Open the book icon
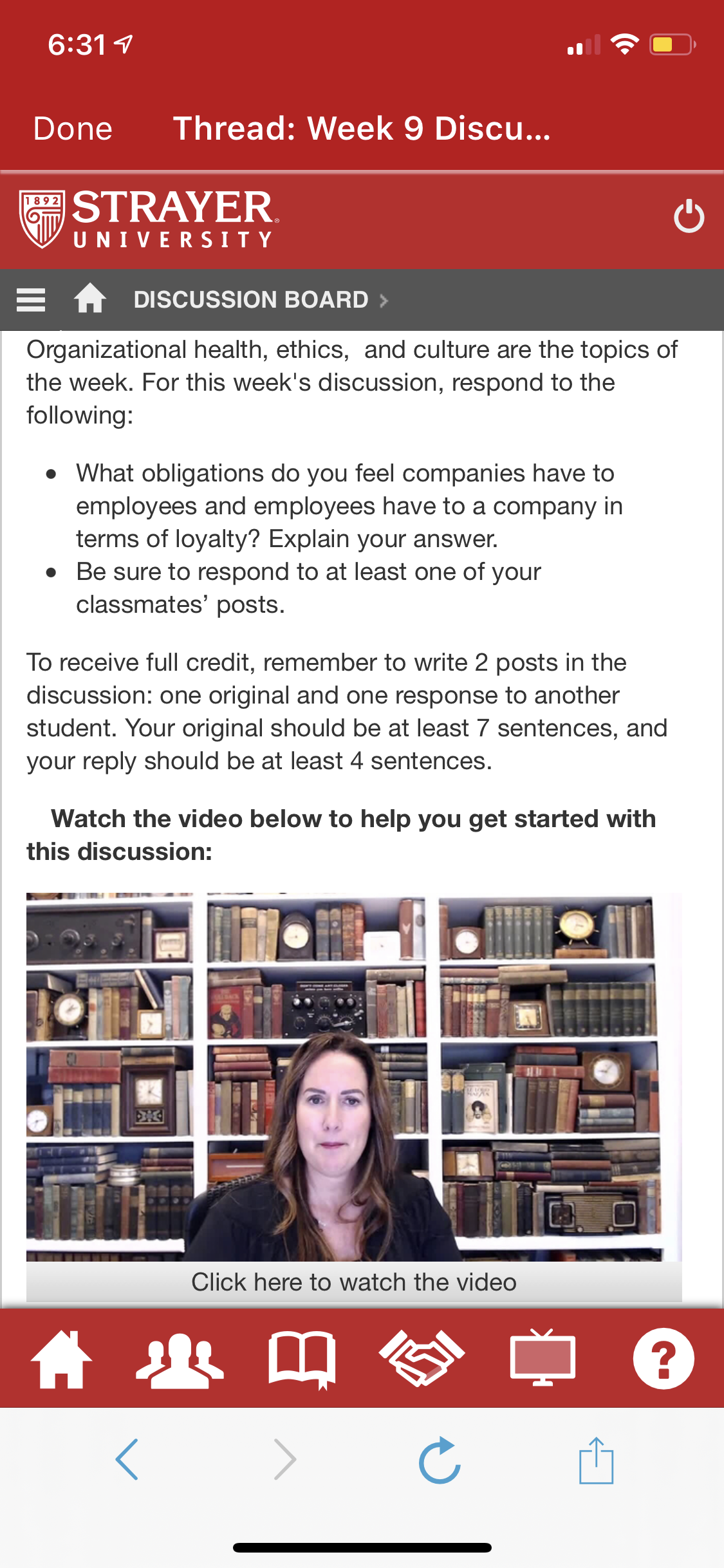 coord(302,1359)
